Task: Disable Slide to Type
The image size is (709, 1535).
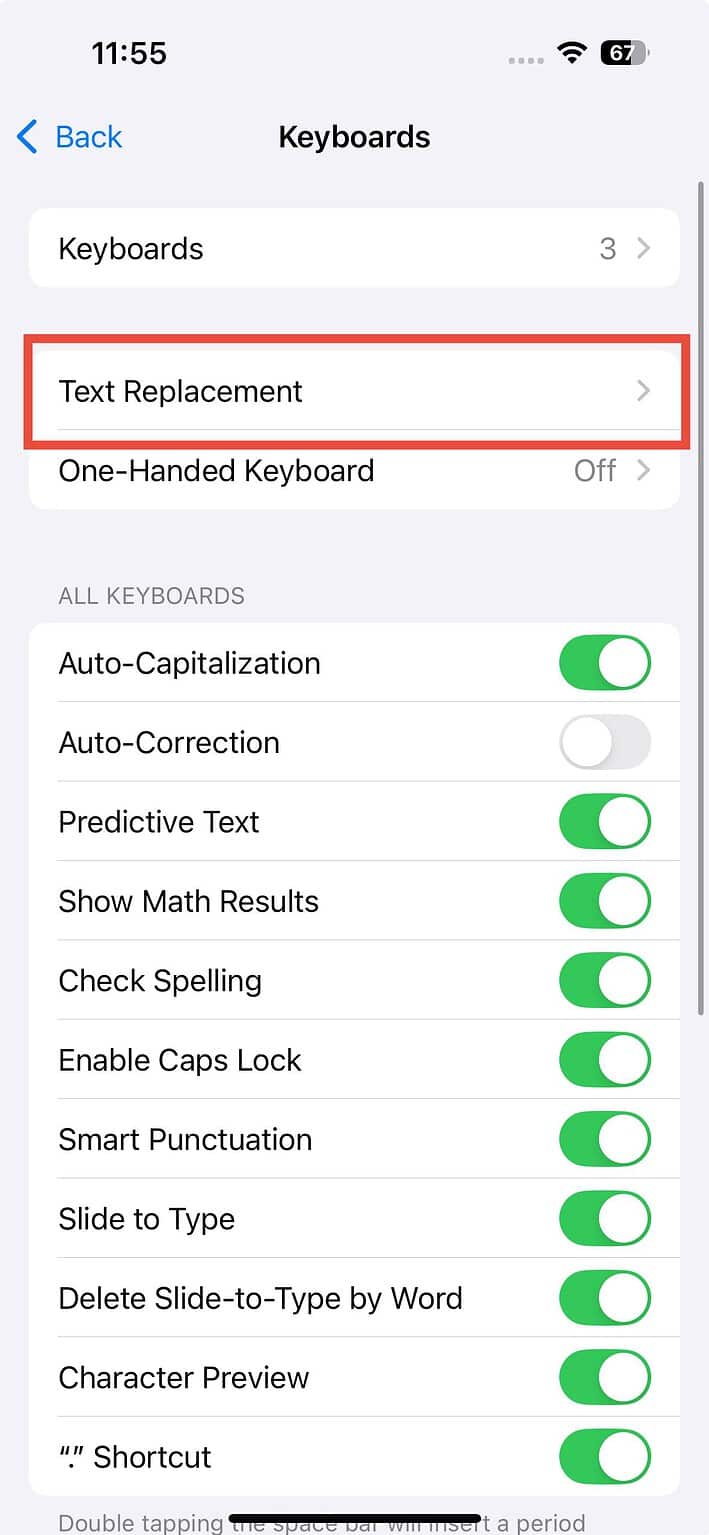Action: pyautogui.click(x=604, y=1219)
